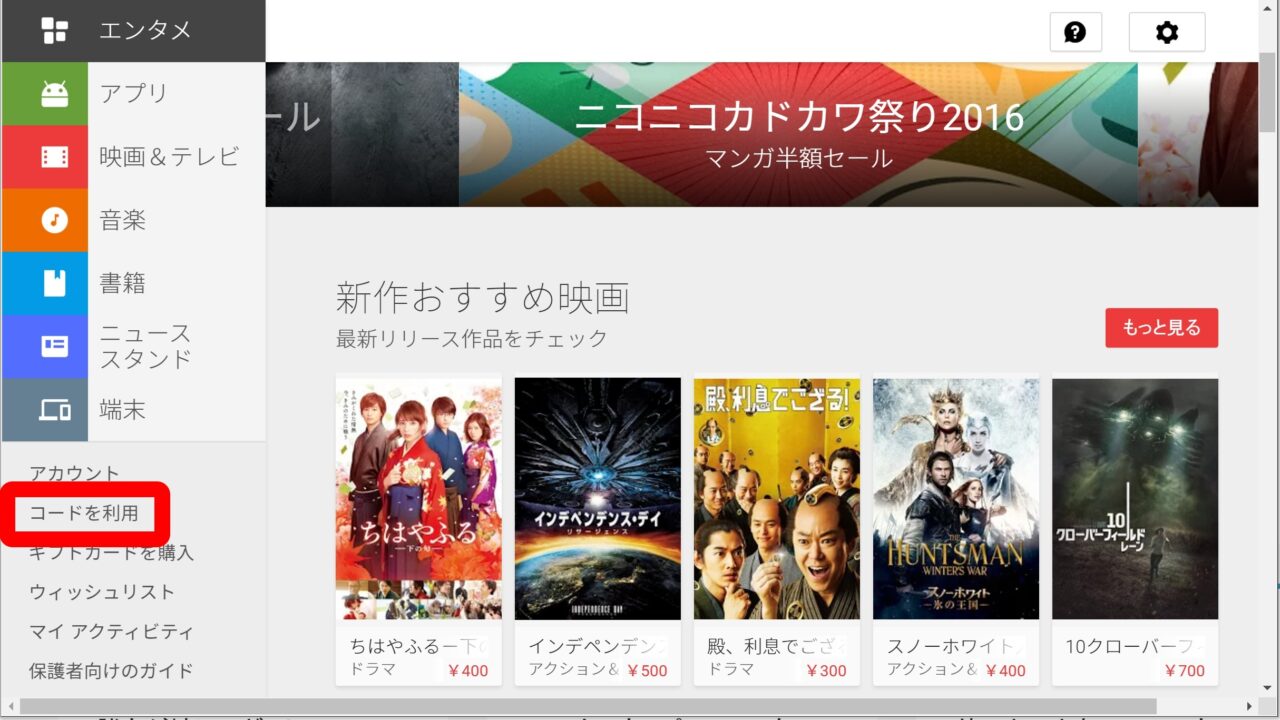Tap コードを利用 to redeem a code
The image size is (1280, 720).
pos(84,514)
